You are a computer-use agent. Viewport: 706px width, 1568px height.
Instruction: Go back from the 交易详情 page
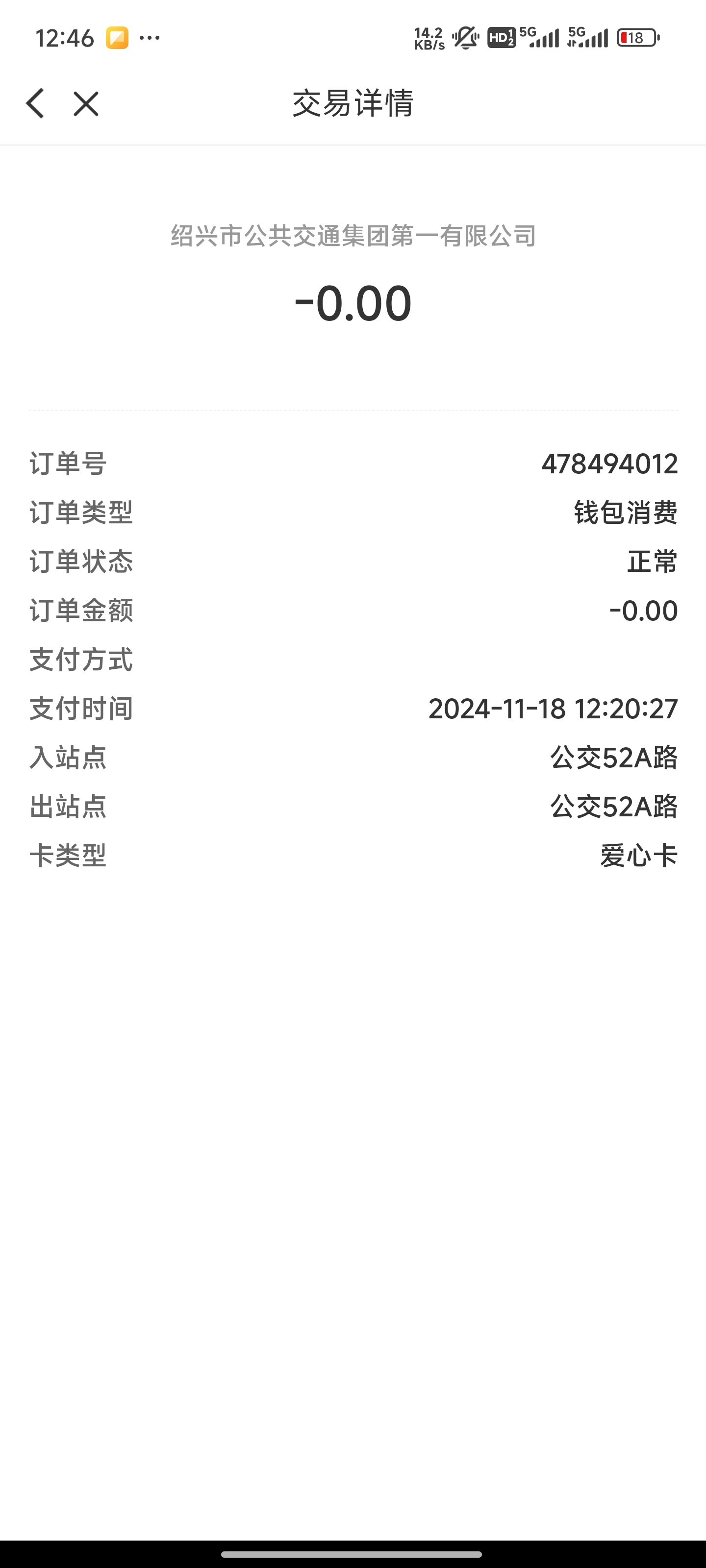coord(35,103)
